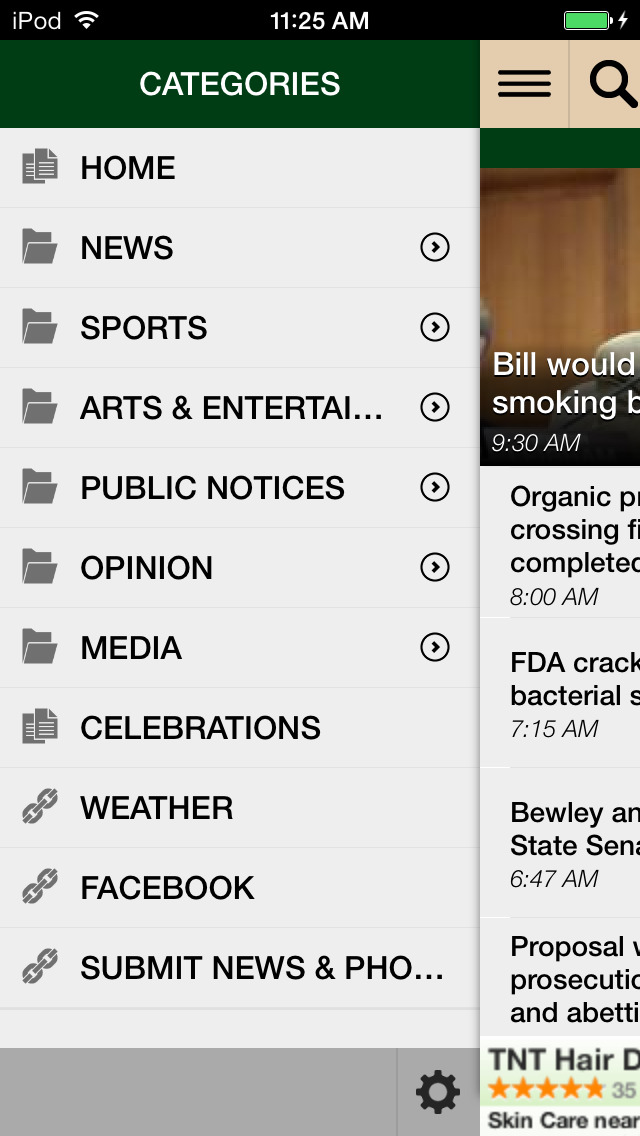The image size is (640, 1136).
Task: Select Arts & Entertainment category
Action: (239, 408)
